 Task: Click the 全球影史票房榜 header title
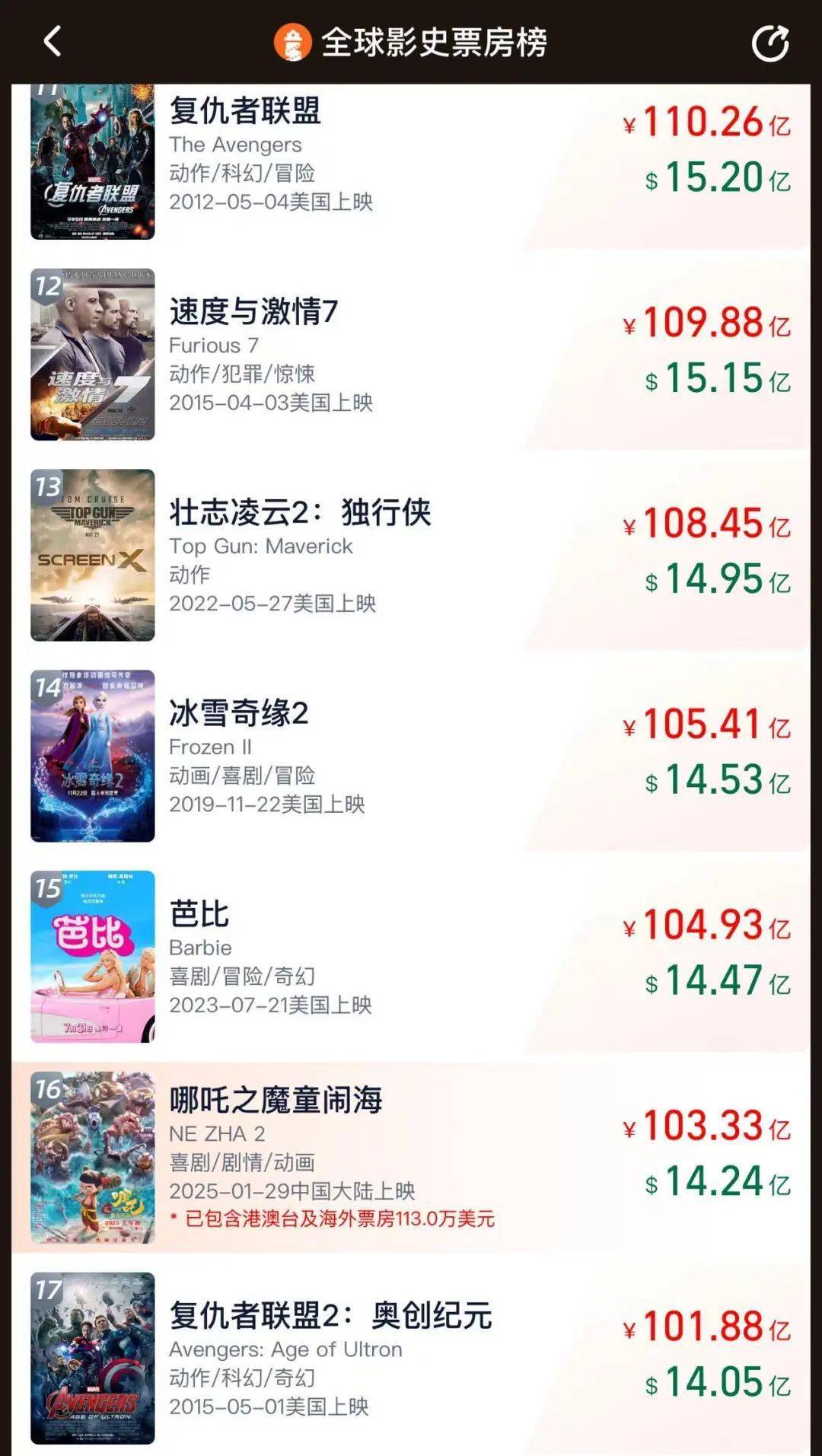click(x=438, y=43)
